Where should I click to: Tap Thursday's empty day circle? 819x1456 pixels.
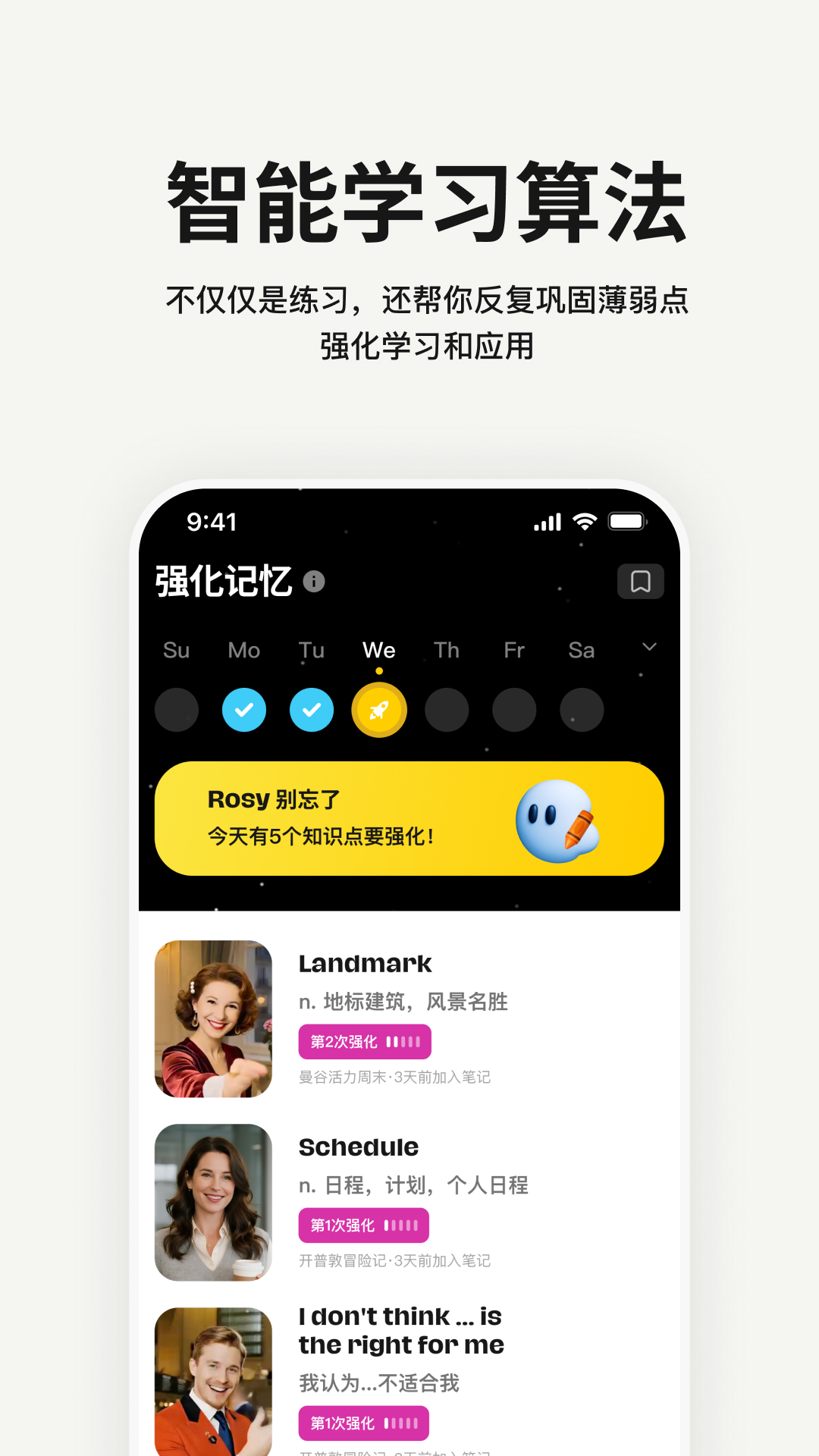(447, 709)
